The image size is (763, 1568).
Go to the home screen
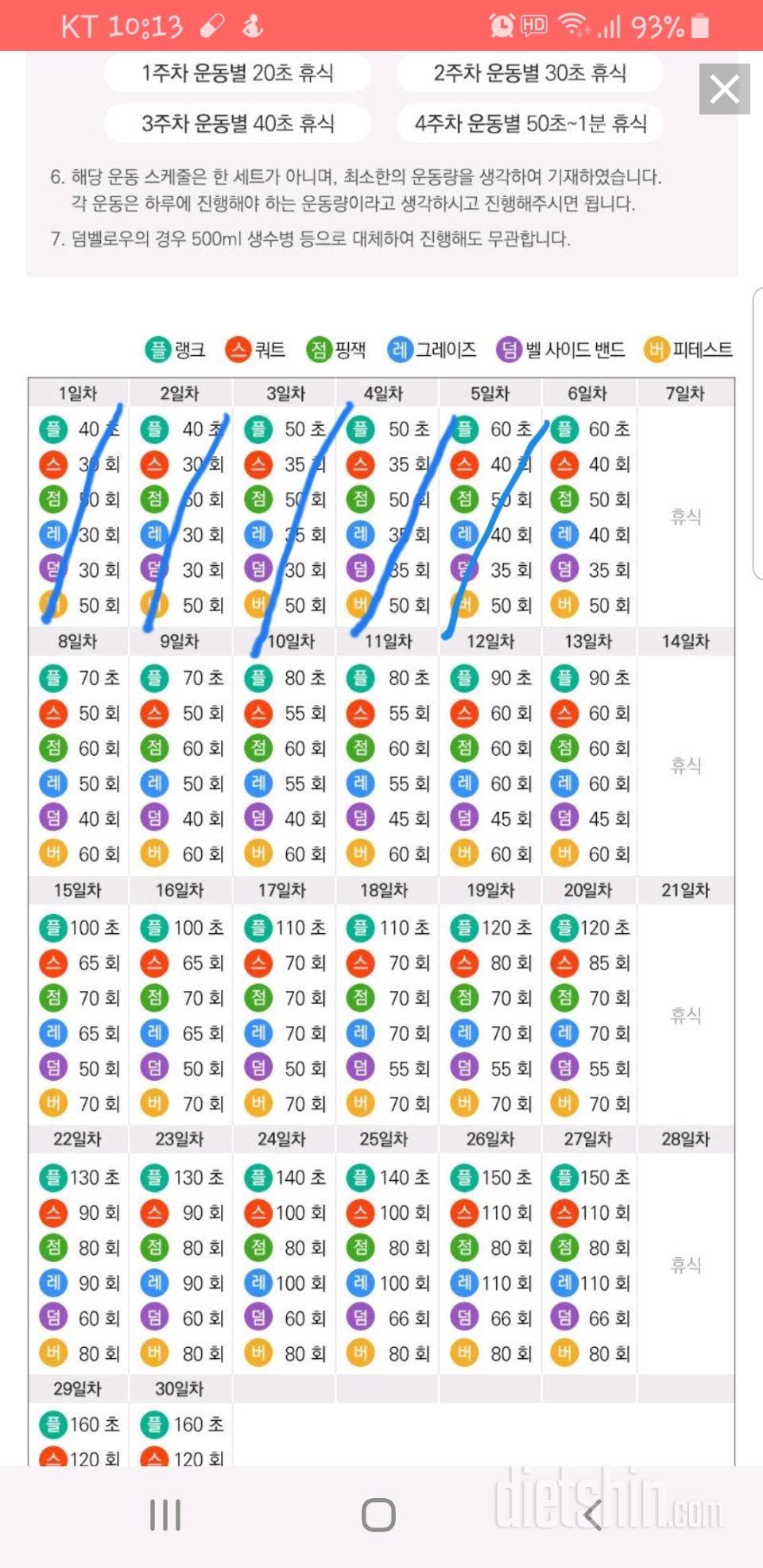click(378, 1515)
